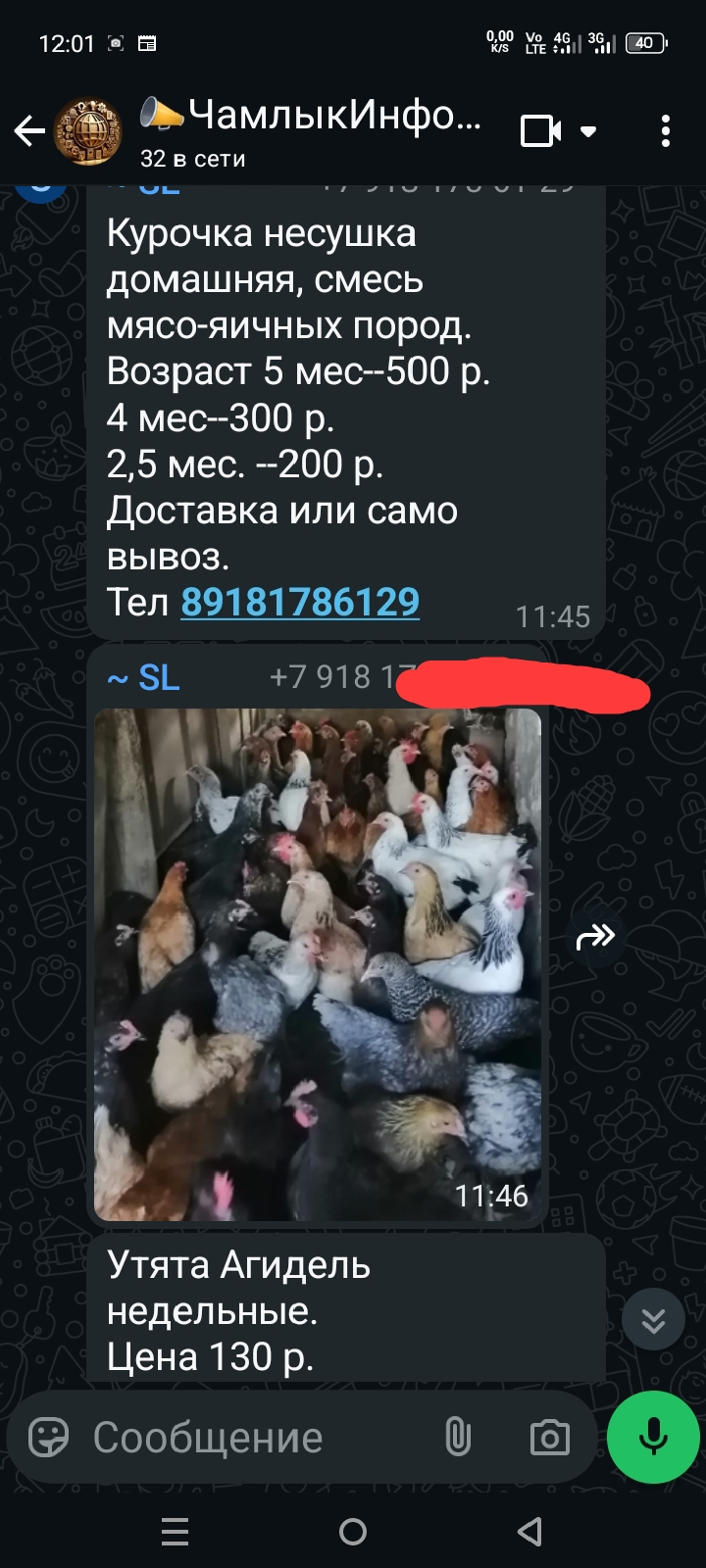The image size is (706, 1568).
Task: Forward the chickens photo
Action: click(x=595, y=938)
